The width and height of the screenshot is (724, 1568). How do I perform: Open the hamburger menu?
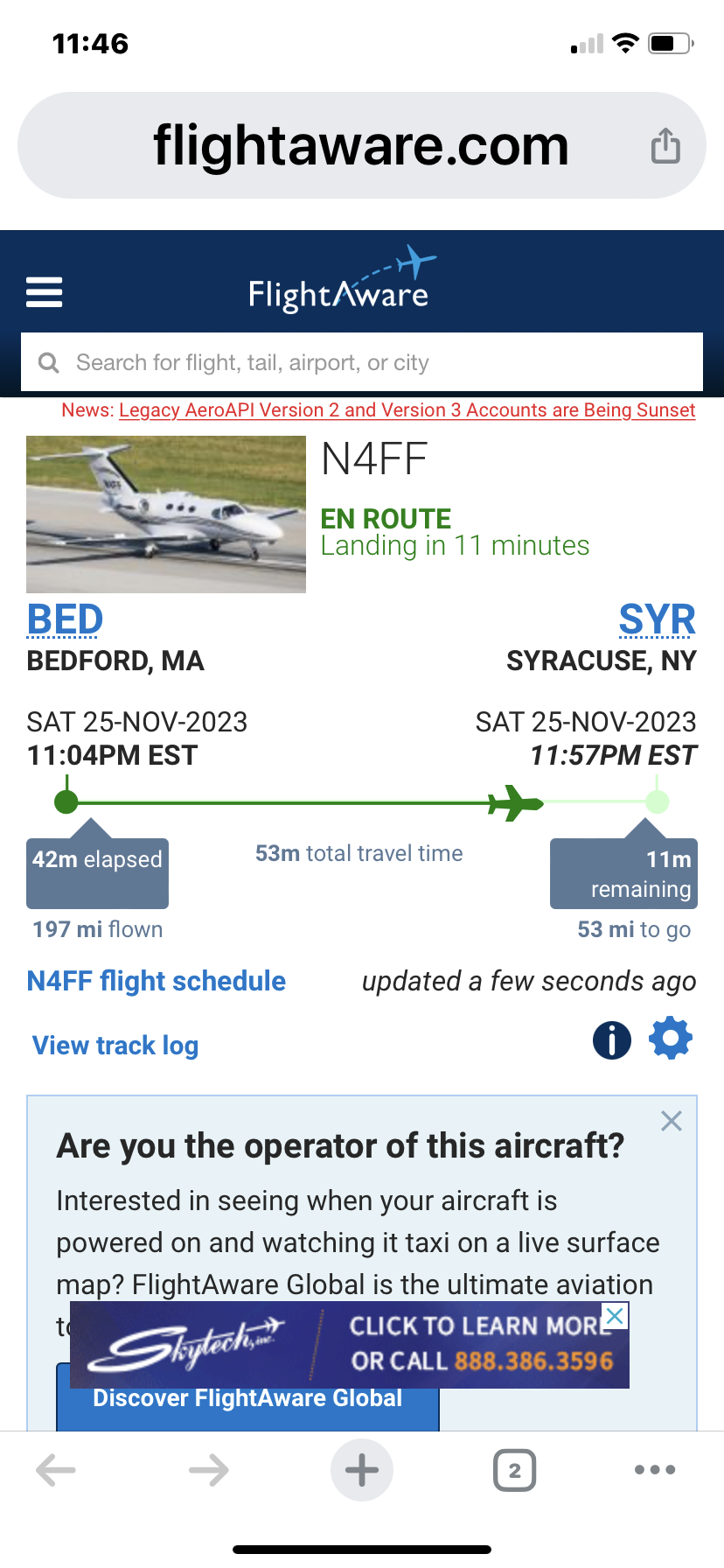(x=45, y=292)
